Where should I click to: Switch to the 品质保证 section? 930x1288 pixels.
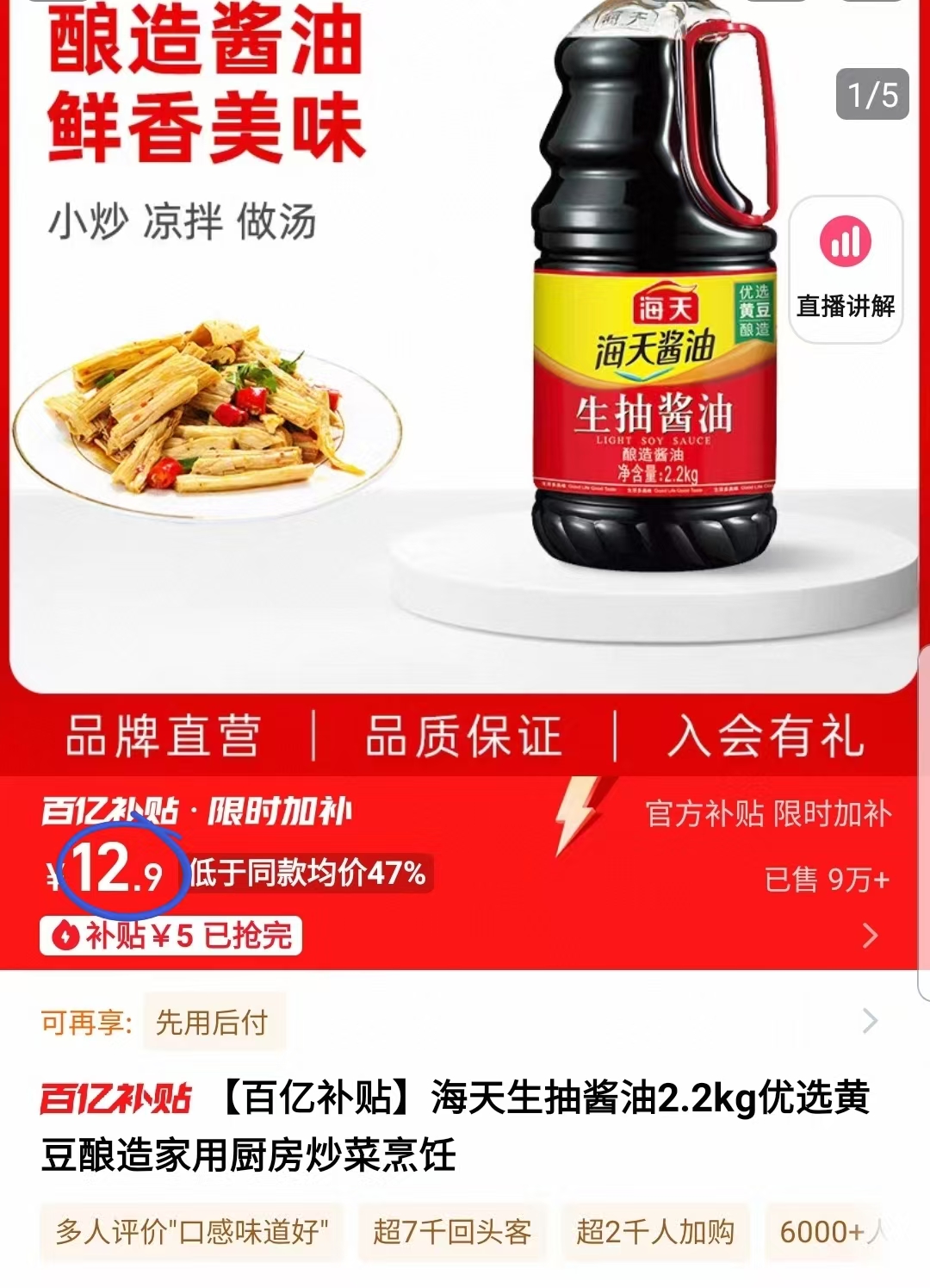pos(465,737)
